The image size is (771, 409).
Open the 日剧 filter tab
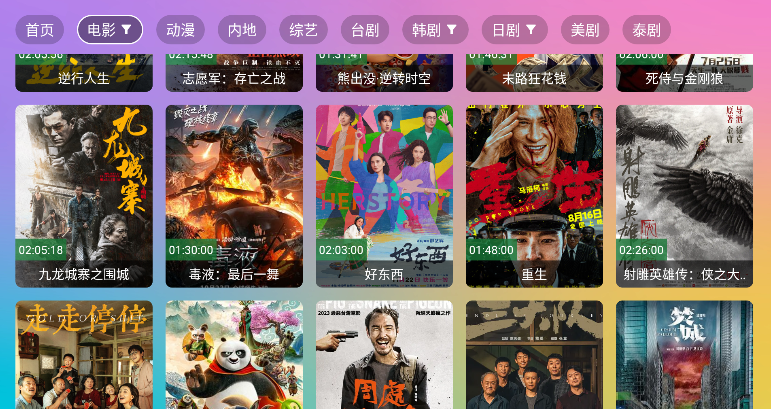click(514, 30)
